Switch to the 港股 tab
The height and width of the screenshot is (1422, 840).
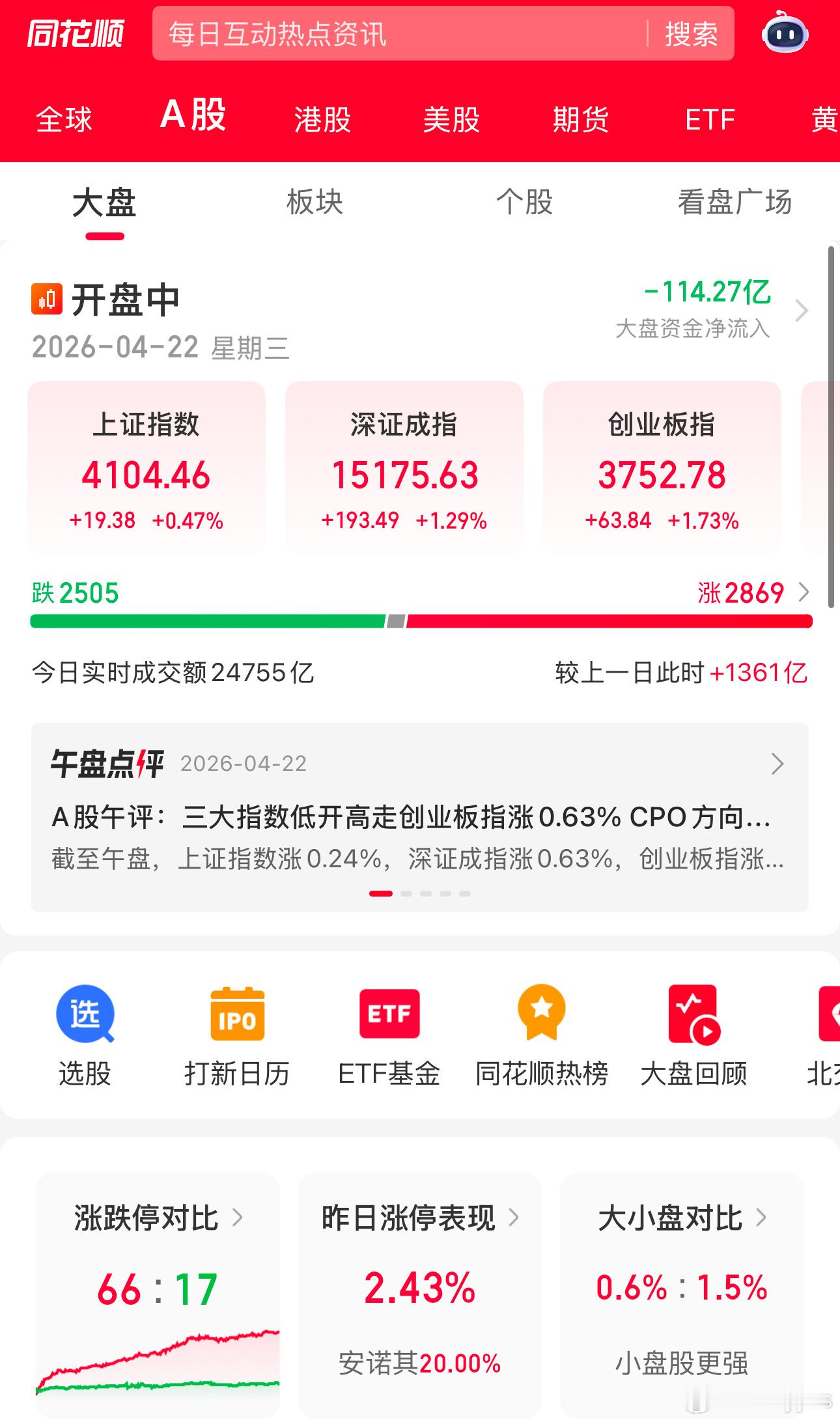322,119
